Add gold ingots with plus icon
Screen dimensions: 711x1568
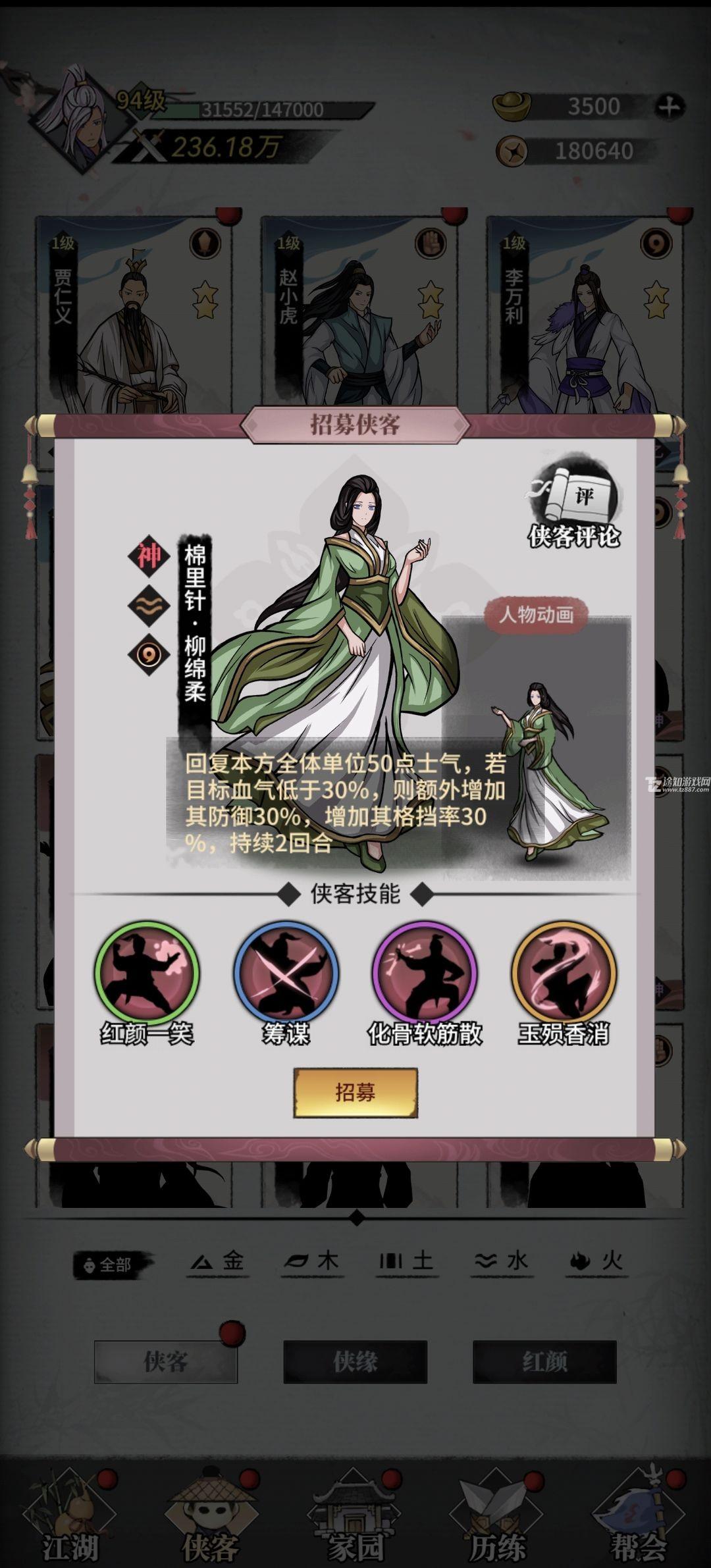click(x=670, y=106)
